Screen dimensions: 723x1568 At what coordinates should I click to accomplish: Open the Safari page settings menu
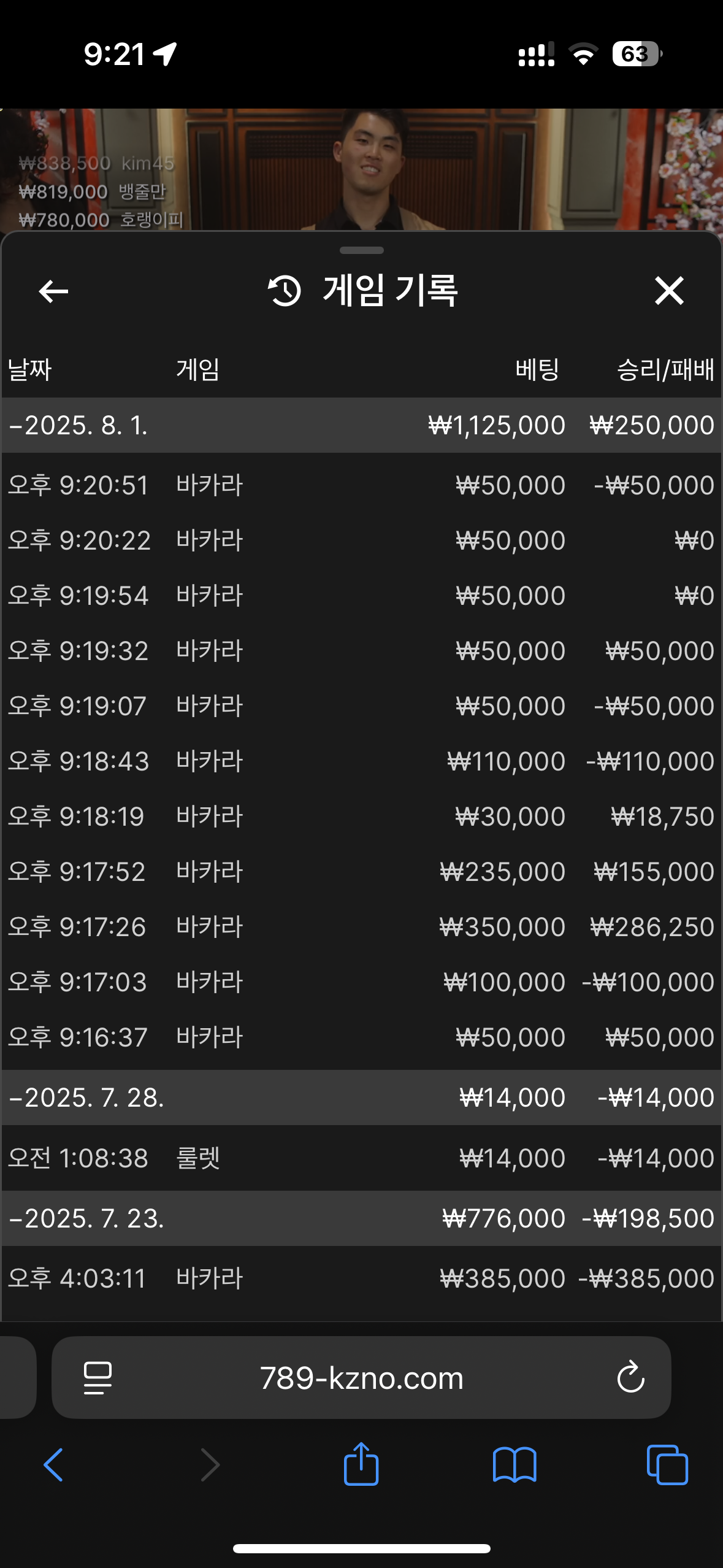pyautogui.click(x=98, y=1378)
